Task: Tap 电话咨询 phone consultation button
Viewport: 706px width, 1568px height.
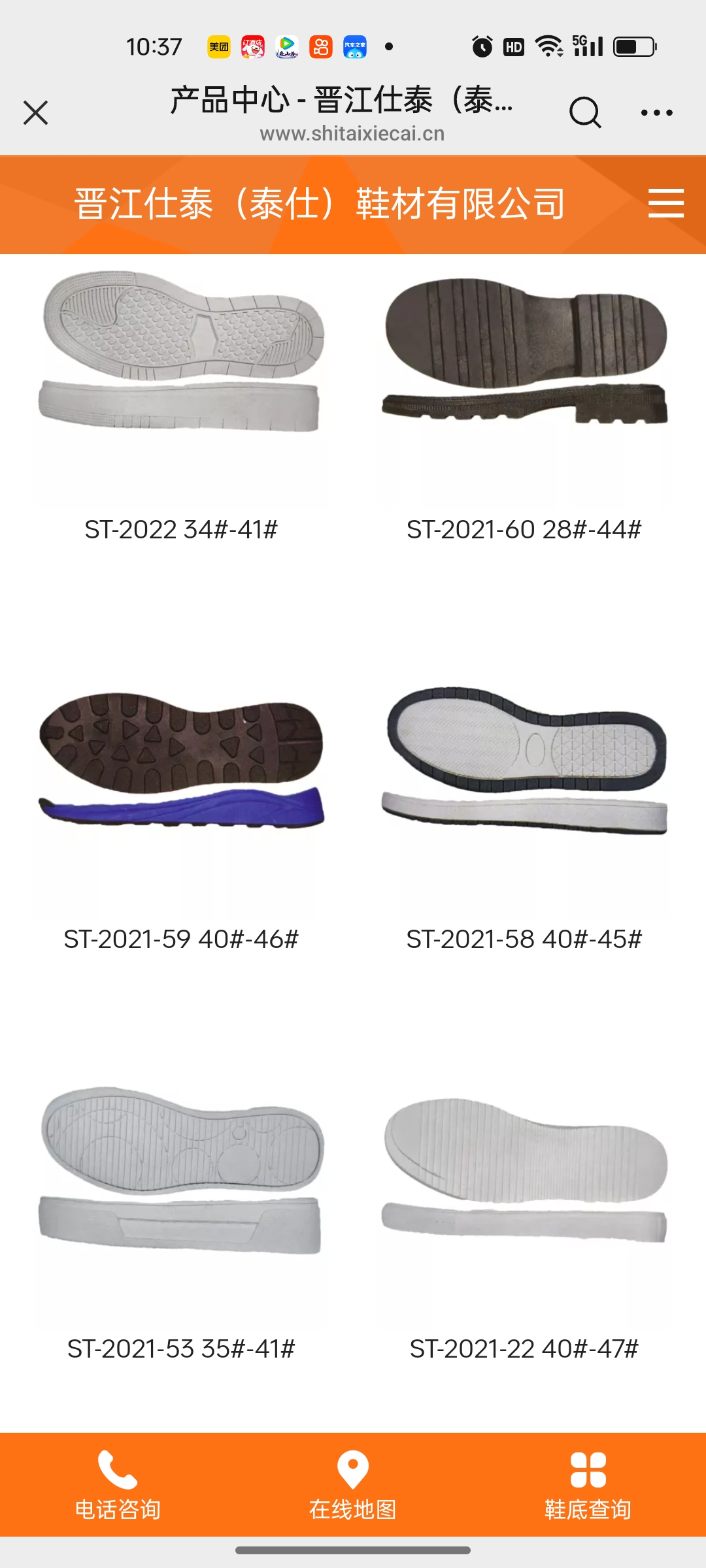Action: point(118,1484)
